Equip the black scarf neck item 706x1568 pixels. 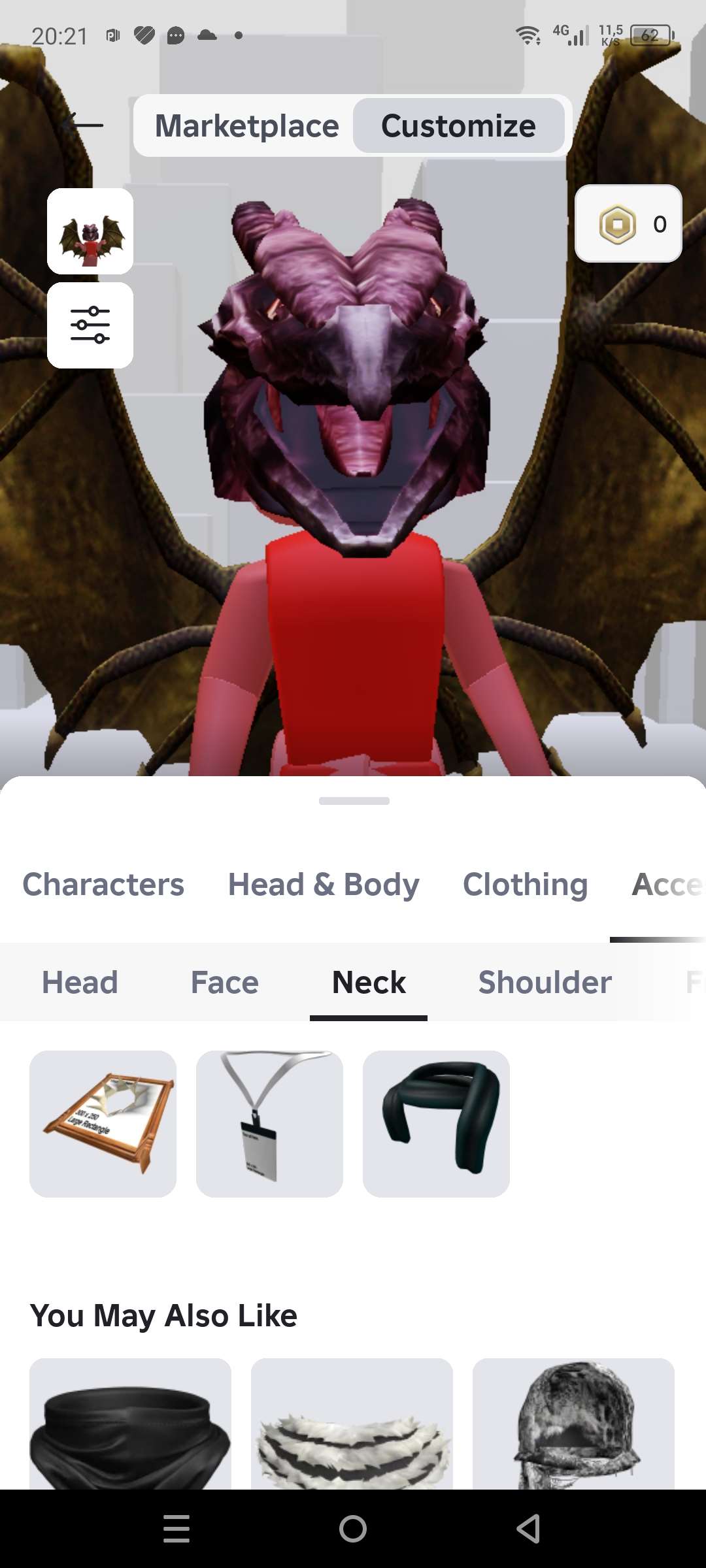click(x=436, y=1124)
